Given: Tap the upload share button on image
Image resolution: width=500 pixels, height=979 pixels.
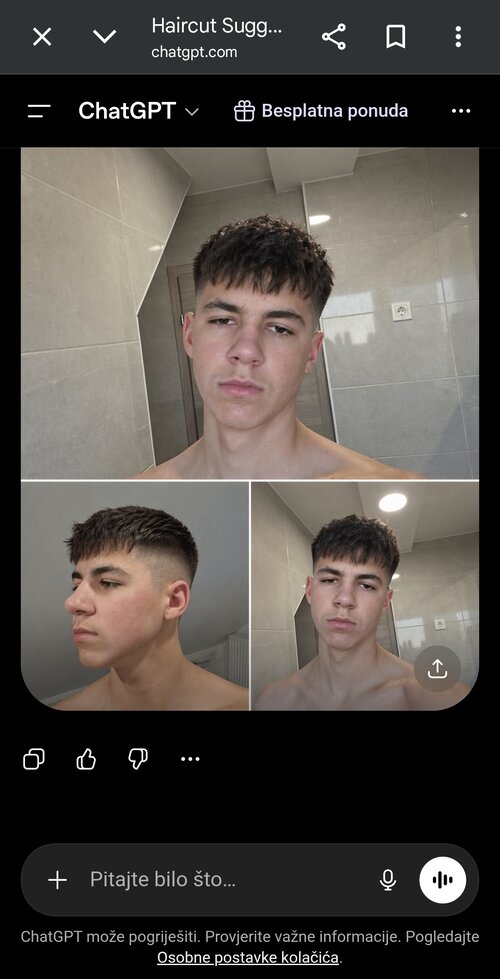Looking at the screenshot, I should 438,669.
